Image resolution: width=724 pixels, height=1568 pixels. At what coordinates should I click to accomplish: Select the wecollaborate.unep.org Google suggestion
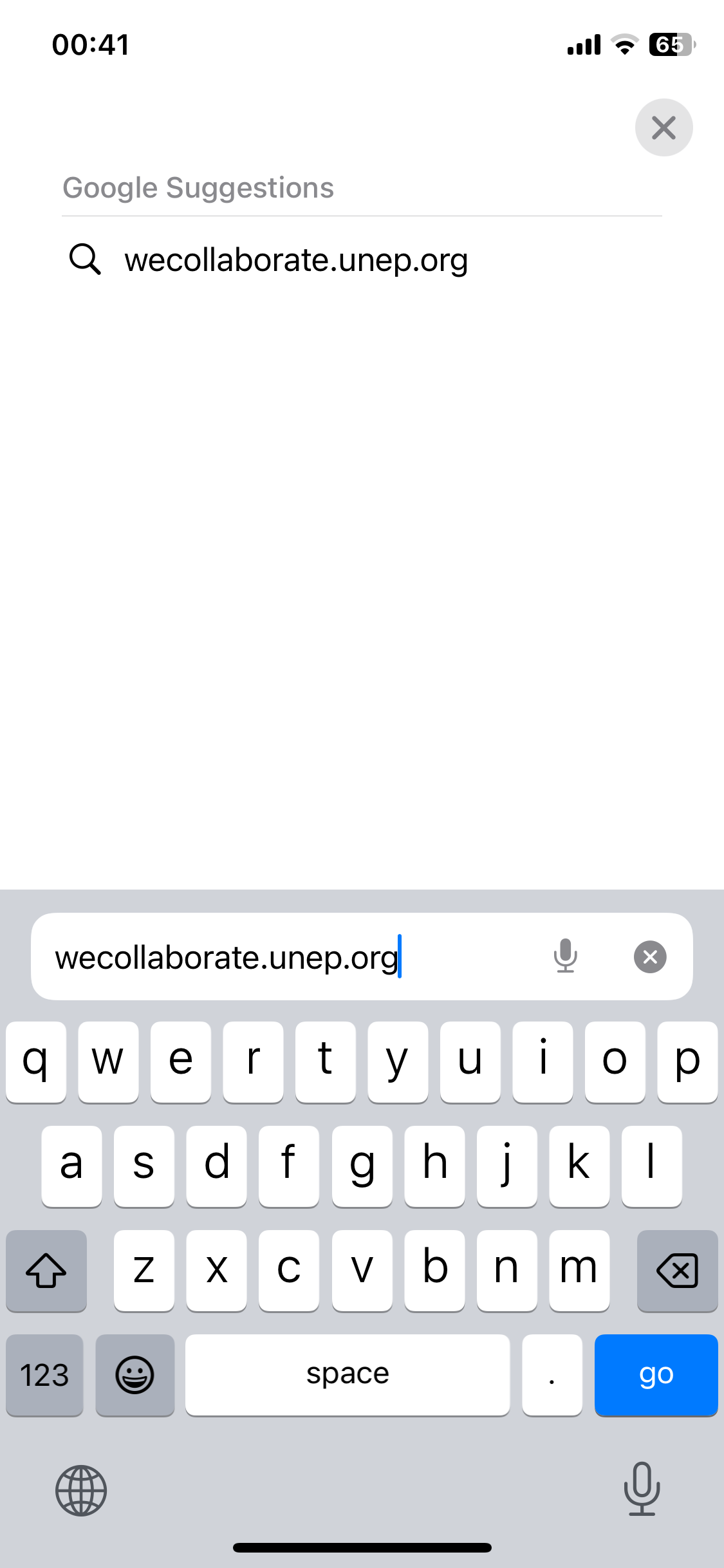(x=362, y=260)
